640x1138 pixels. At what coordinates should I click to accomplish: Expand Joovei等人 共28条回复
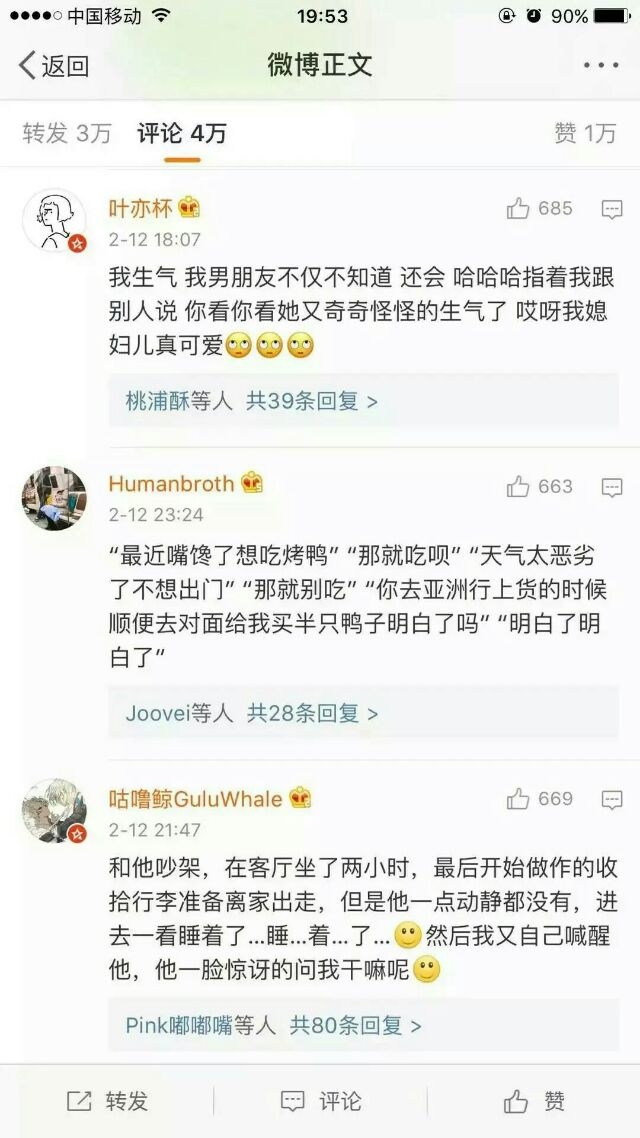364,713
